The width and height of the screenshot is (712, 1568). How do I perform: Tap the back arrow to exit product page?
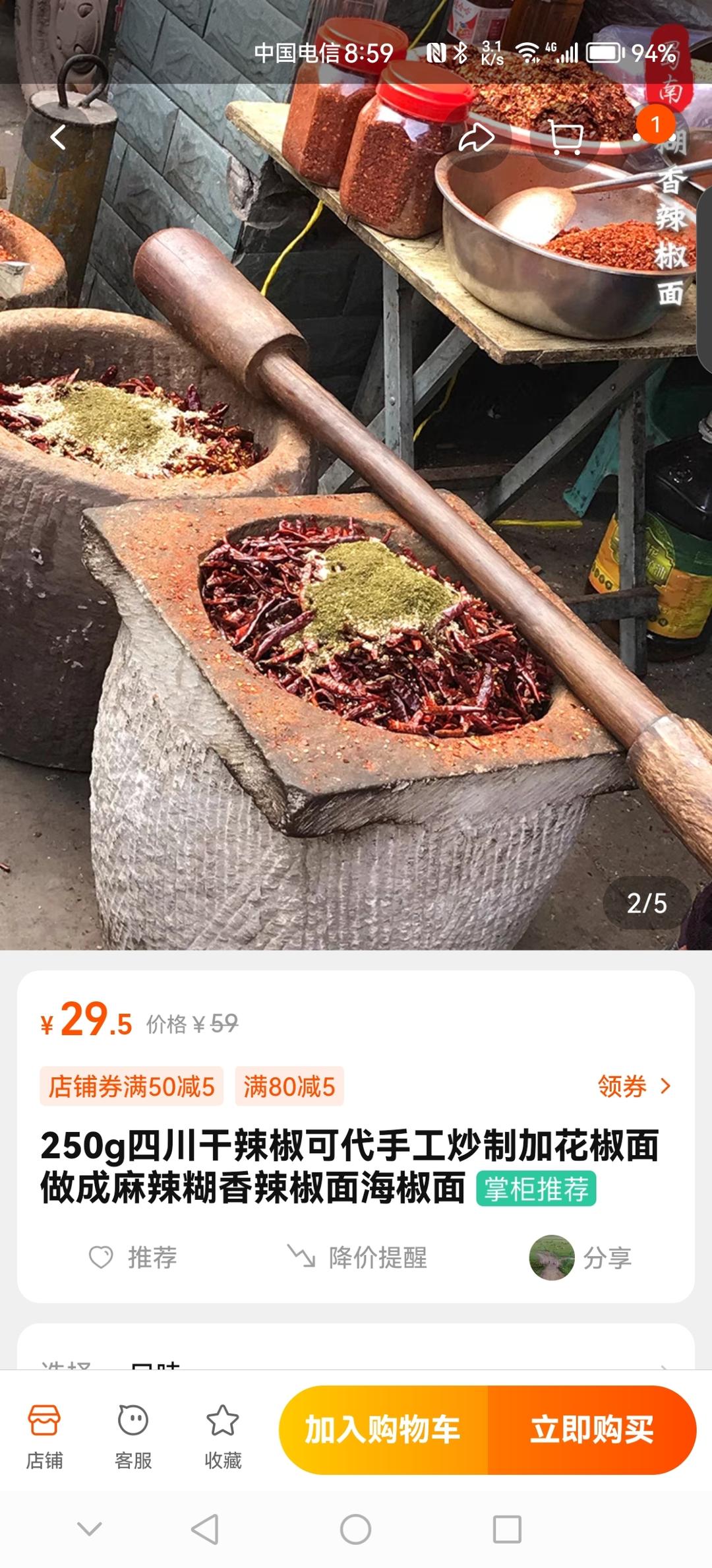[59, 137]
